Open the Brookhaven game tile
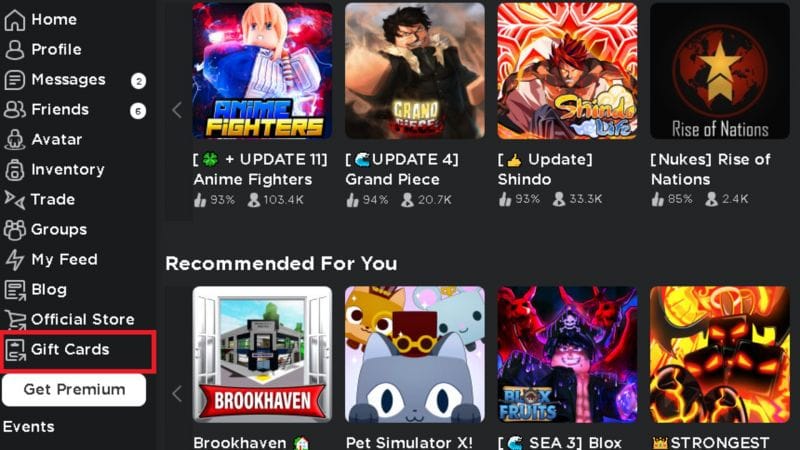 pyautogui.click(x=262, y=355)
